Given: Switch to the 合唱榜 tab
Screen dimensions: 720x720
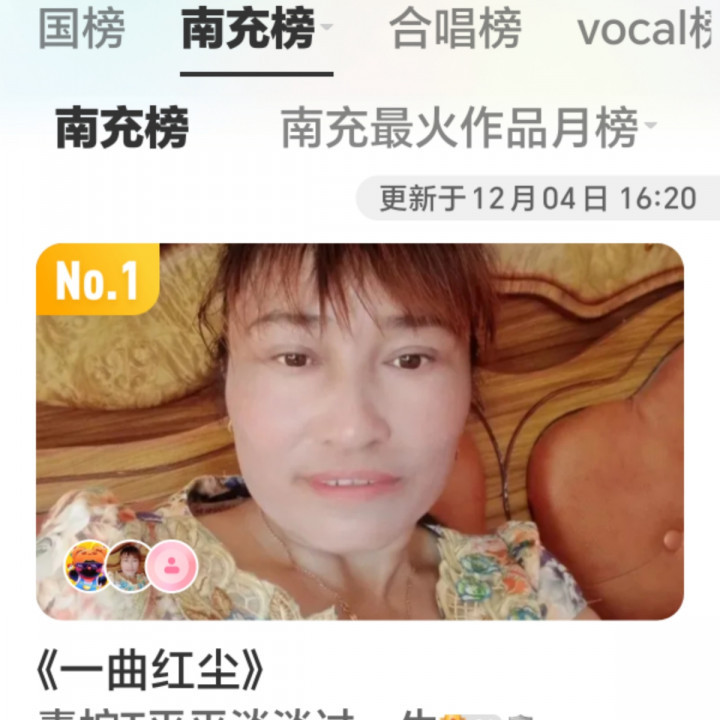Looking at the screenshot, I should click(455, 30).
